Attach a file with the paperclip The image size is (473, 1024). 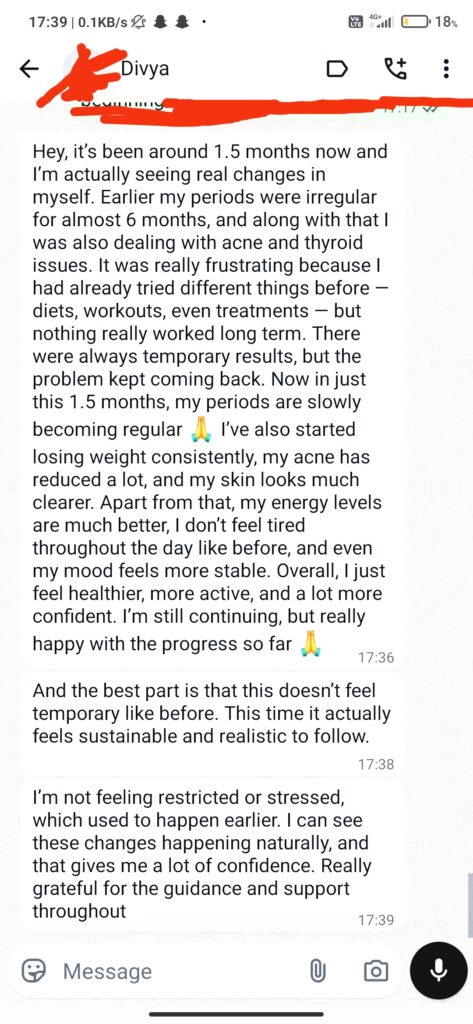318,971
